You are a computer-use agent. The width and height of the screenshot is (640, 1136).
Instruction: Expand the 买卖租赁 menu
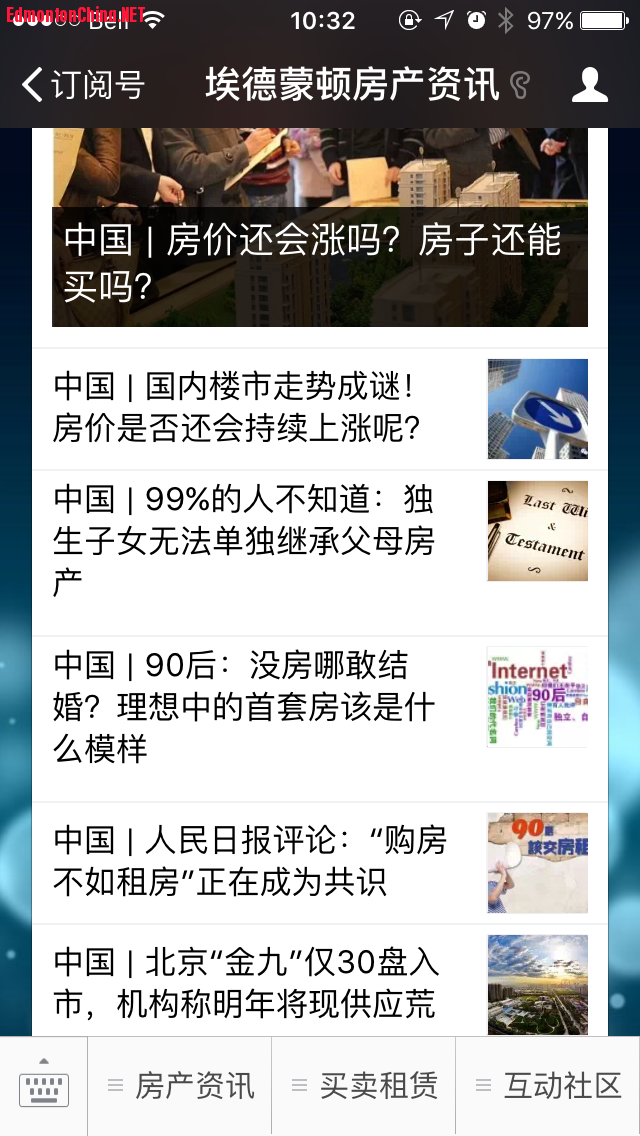click(x=364, y=1086)
